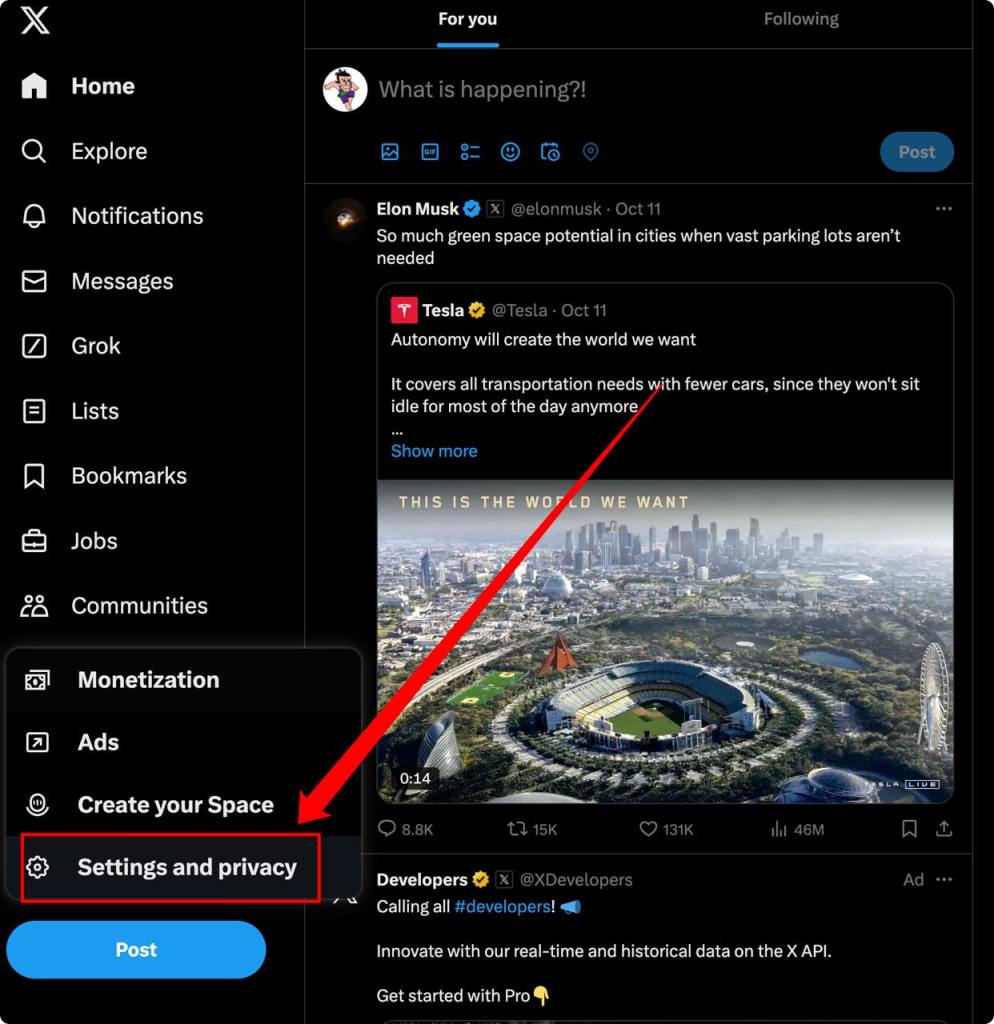
Task: Open Grok
Action: (95, 346)
